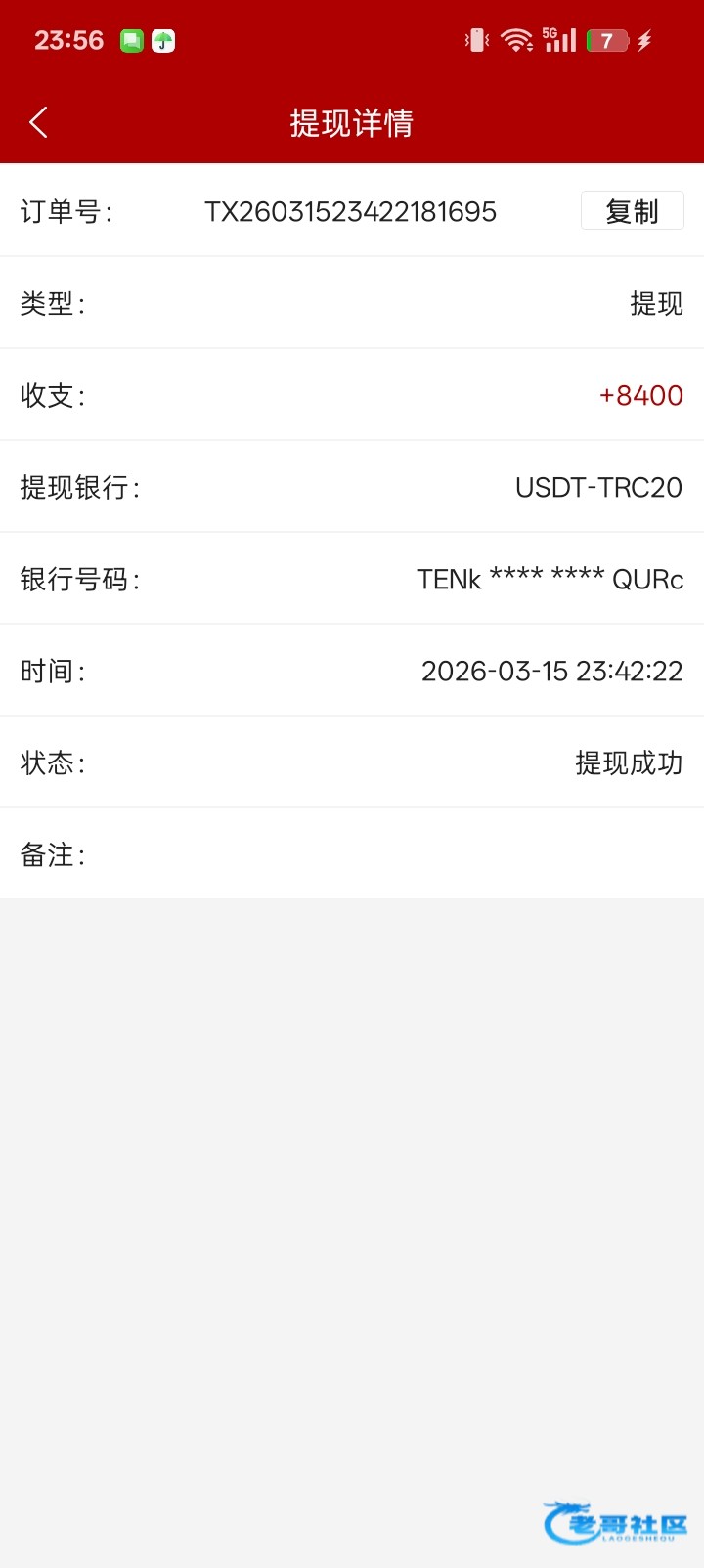Go back from the 提现详情 page
Image resolution: width=704 pixels, height=1568 pixels.
(x=39, y=123)
